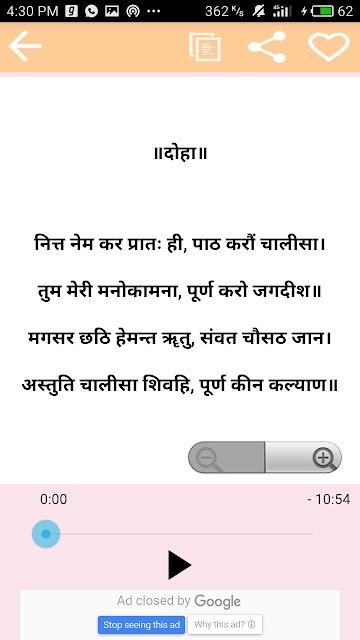
Task: Go back using the arrow icon
Action: [25, 46]
